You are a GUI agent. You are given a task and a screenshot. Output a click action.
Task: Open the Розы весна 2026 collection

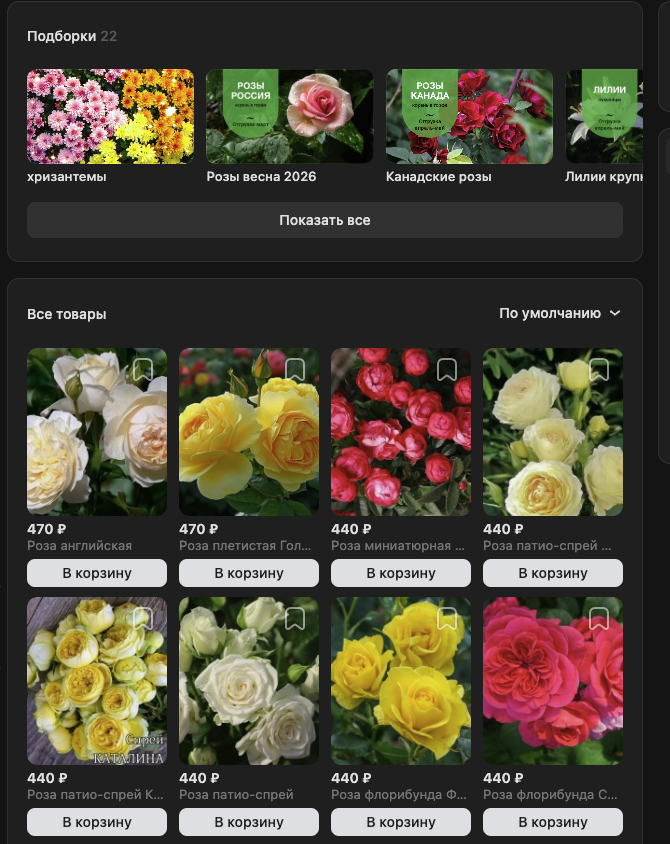(289, 116)
